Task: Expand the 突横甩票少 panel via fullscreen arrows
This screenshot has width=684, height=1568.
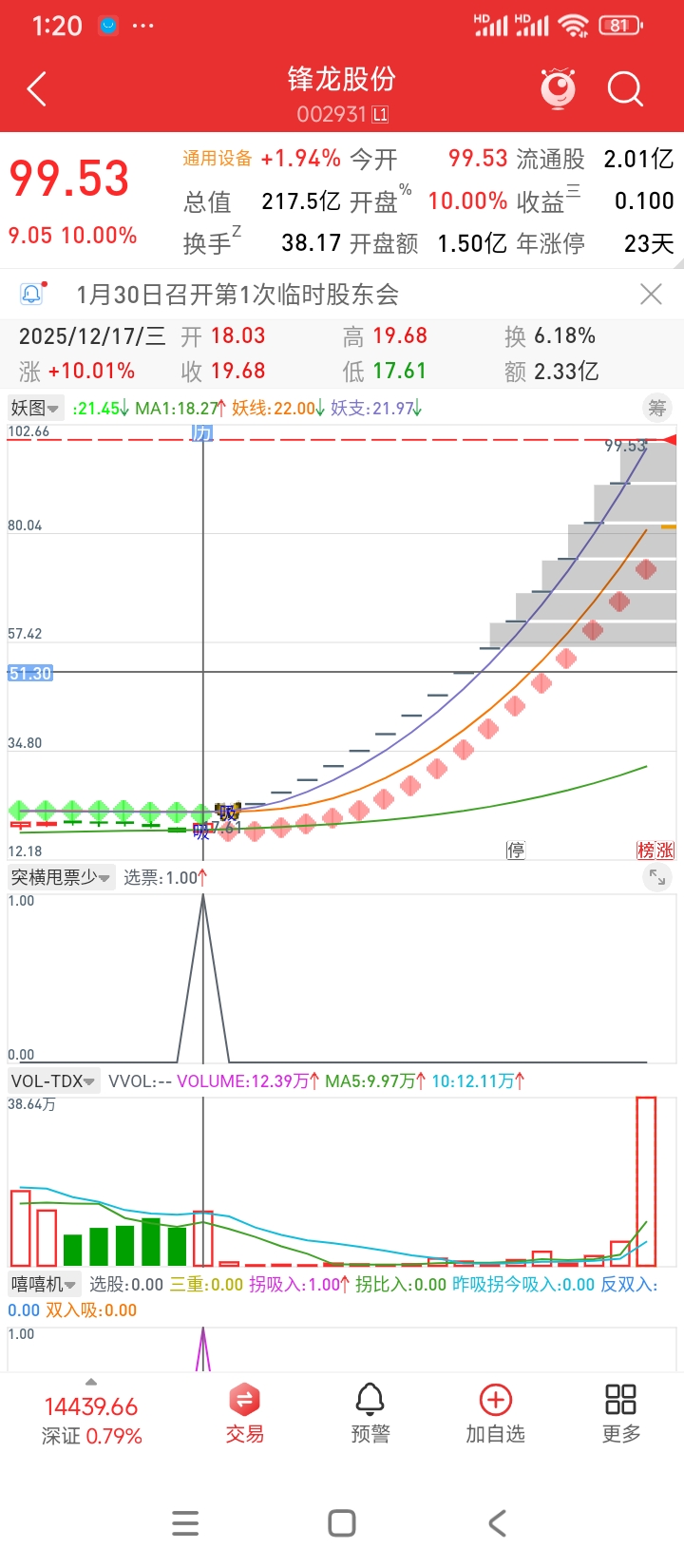Action: [x=656, y=877]
